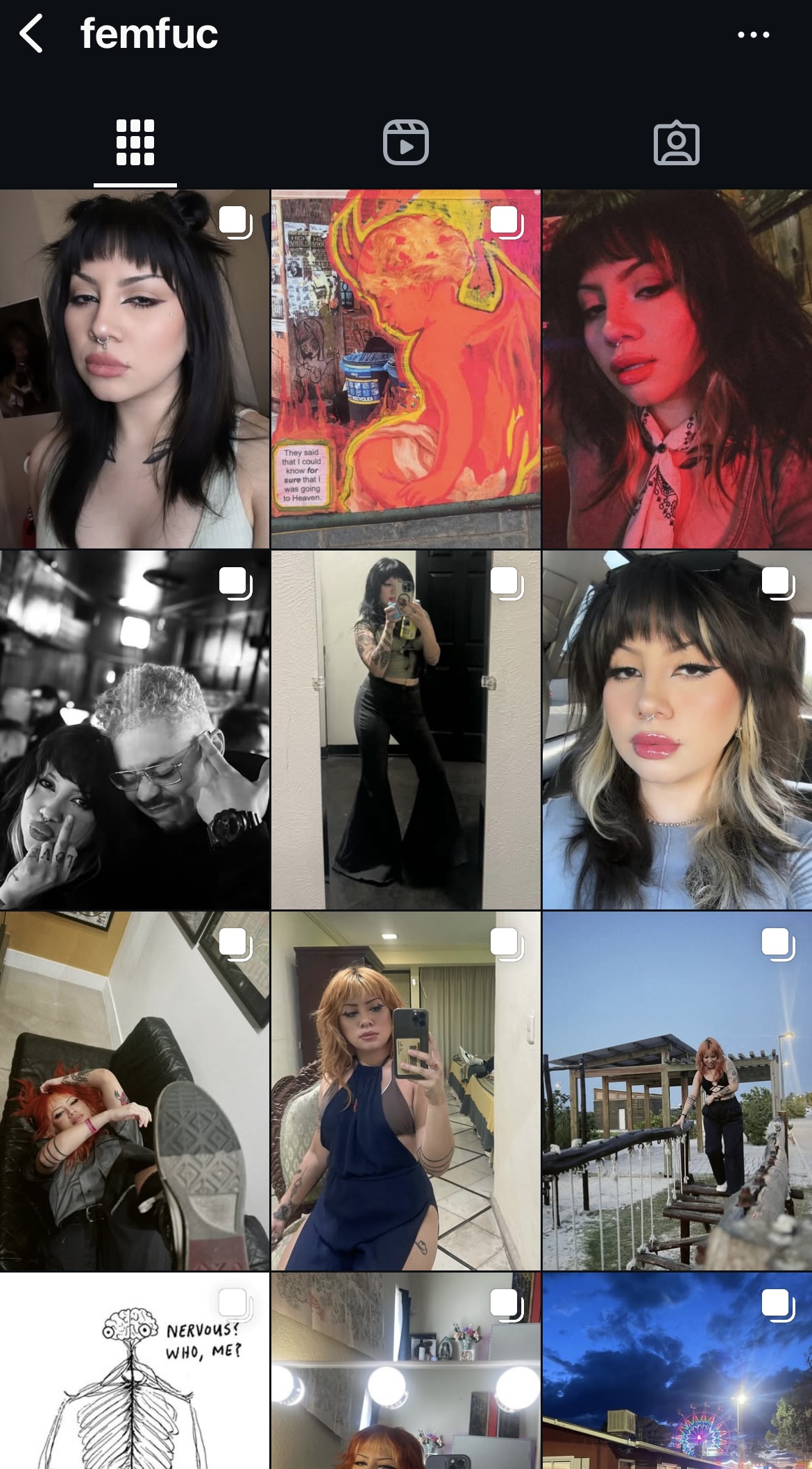Screen dimensions: 812x1469
Task: Open black hair space buns selfie post
Action: click(x=135, y=369)
